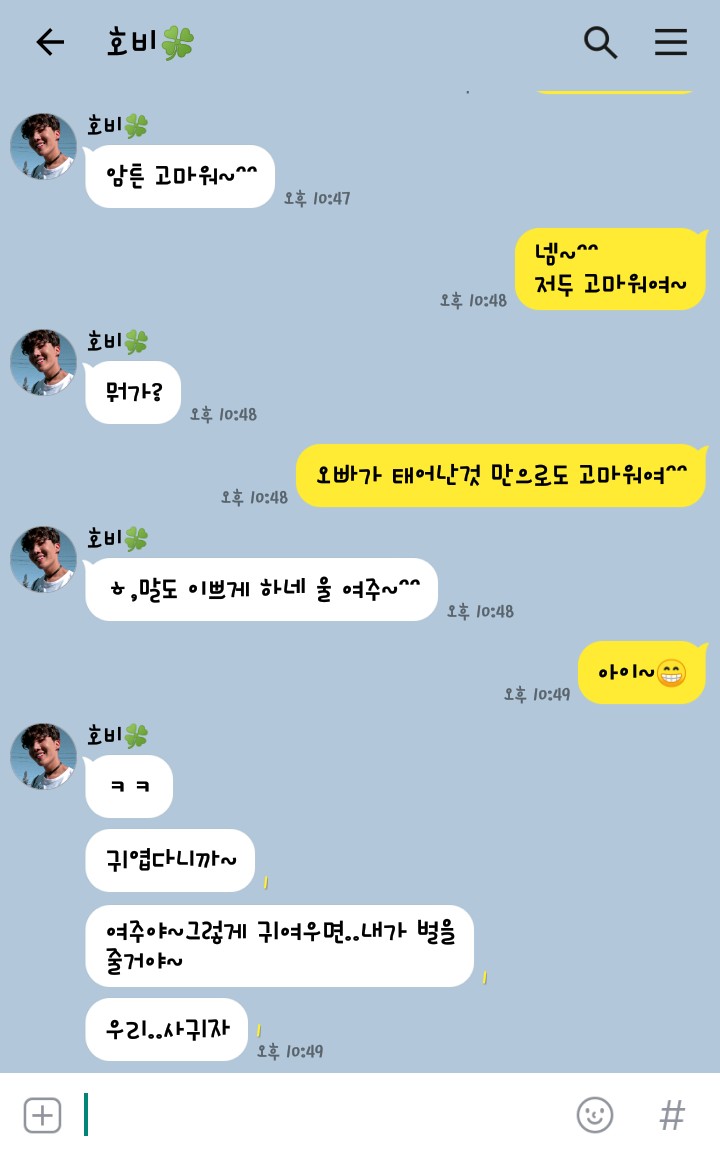Viewport: 720px width, 1157px height.
Task: Focus the message input field
Action: [320, 1115]
